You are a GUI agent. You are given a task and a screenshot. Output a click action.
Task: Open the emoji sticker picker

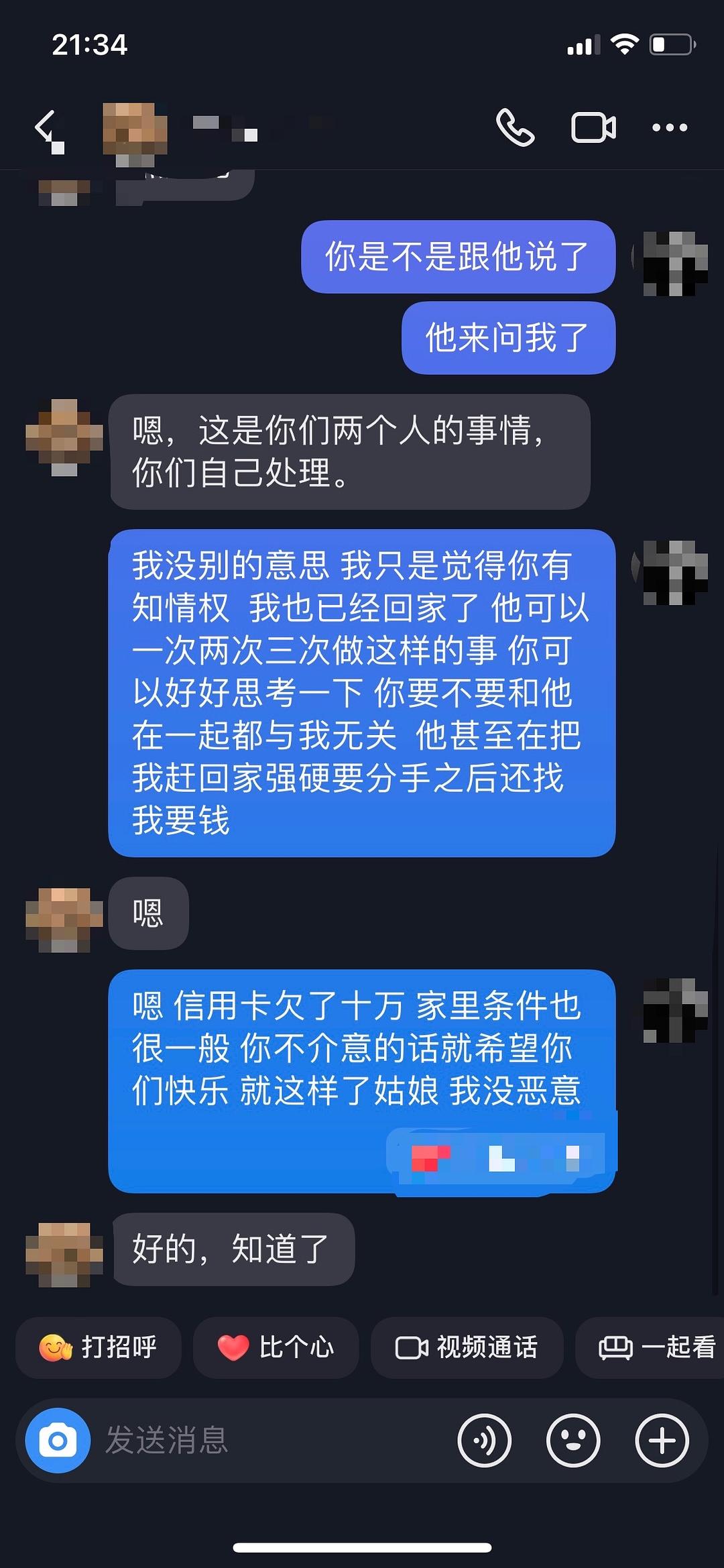[572, 1441]
